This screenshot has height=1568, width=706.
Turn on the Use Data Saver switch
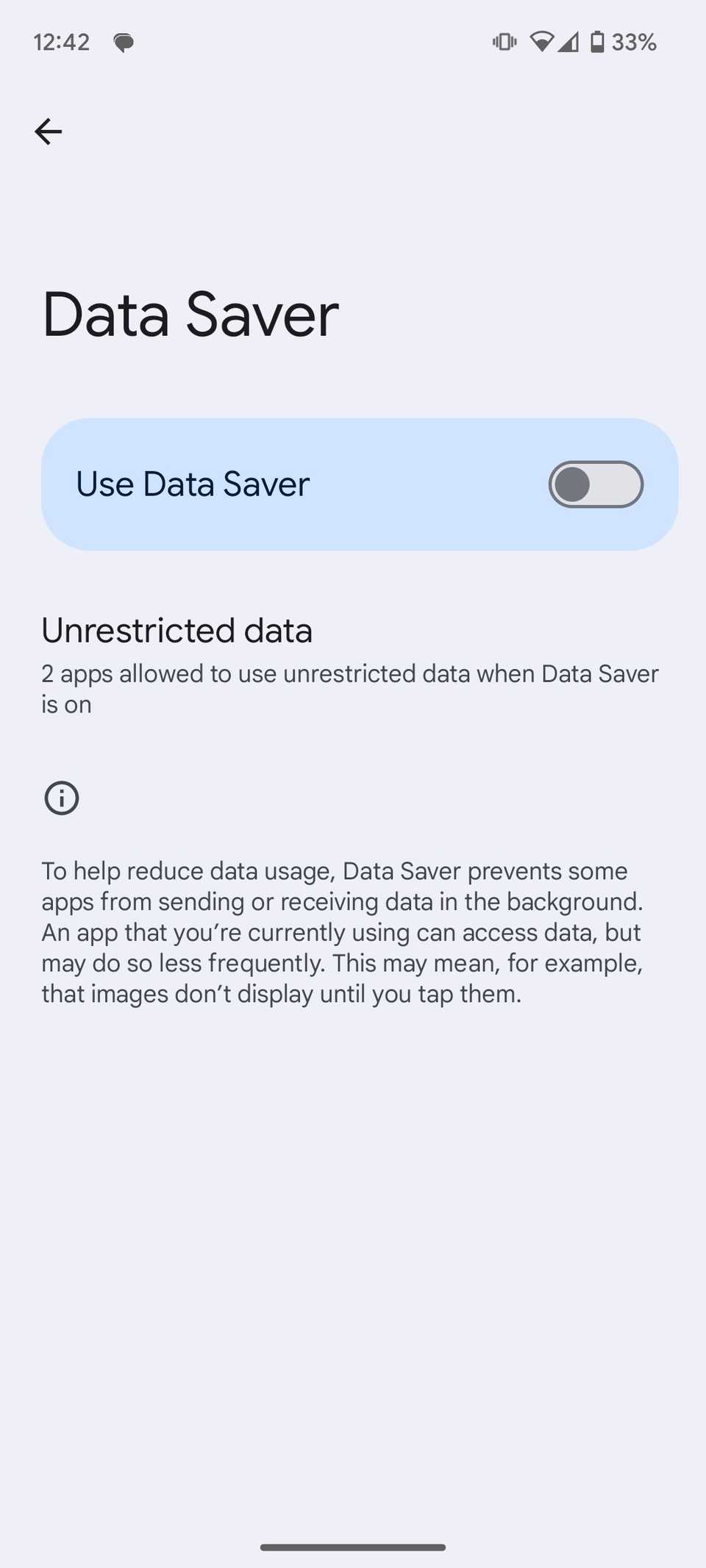[x=596, y=484]
